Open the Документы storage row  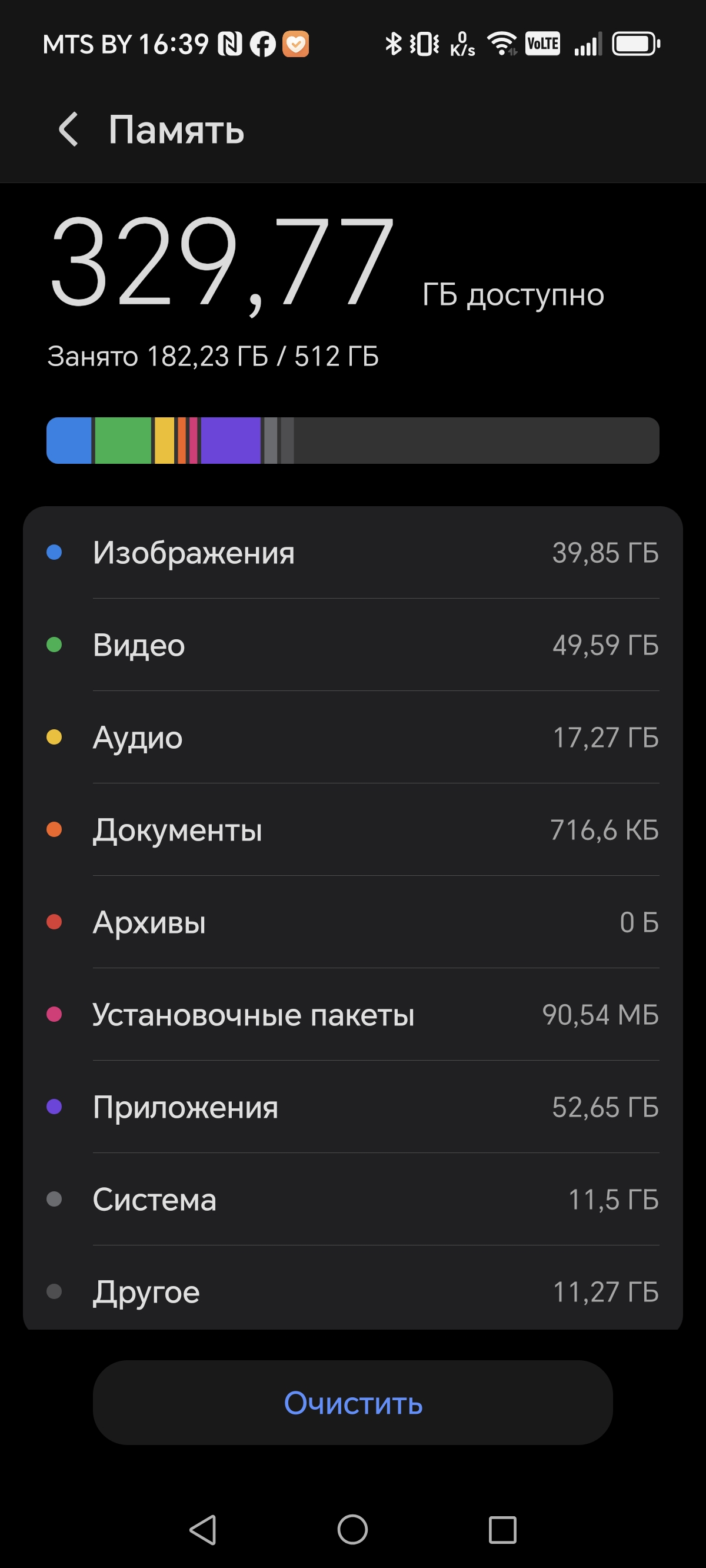pos(353,830)
